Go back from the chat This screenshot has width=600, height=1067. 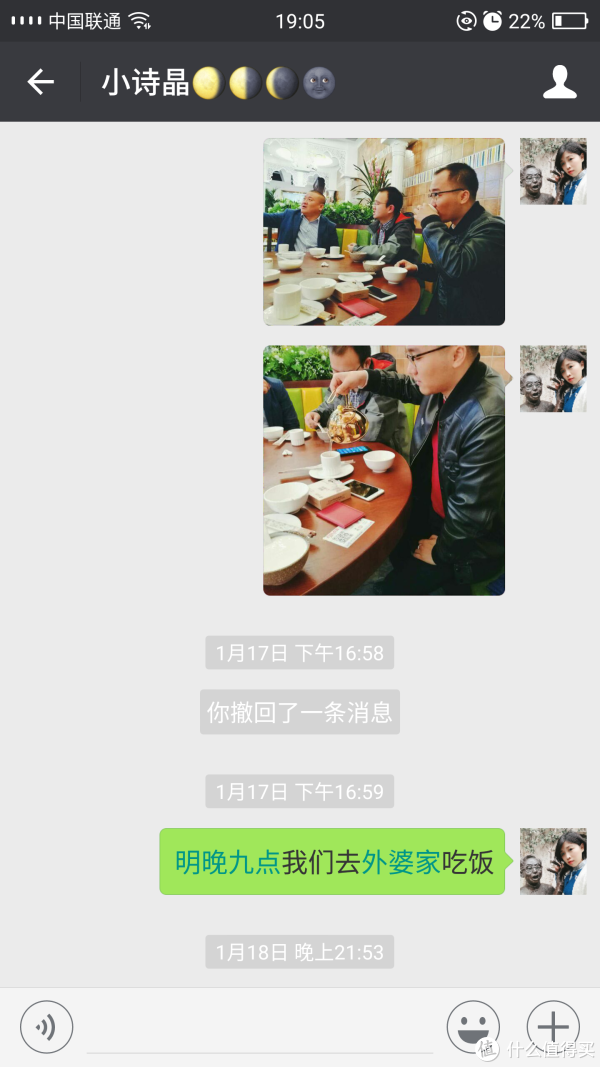pos(41,82)
